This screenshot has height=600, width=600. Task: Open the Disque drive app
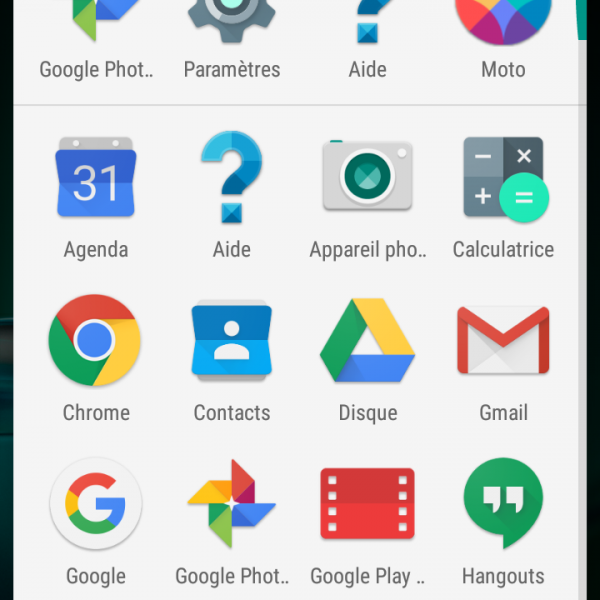[367, 341]
